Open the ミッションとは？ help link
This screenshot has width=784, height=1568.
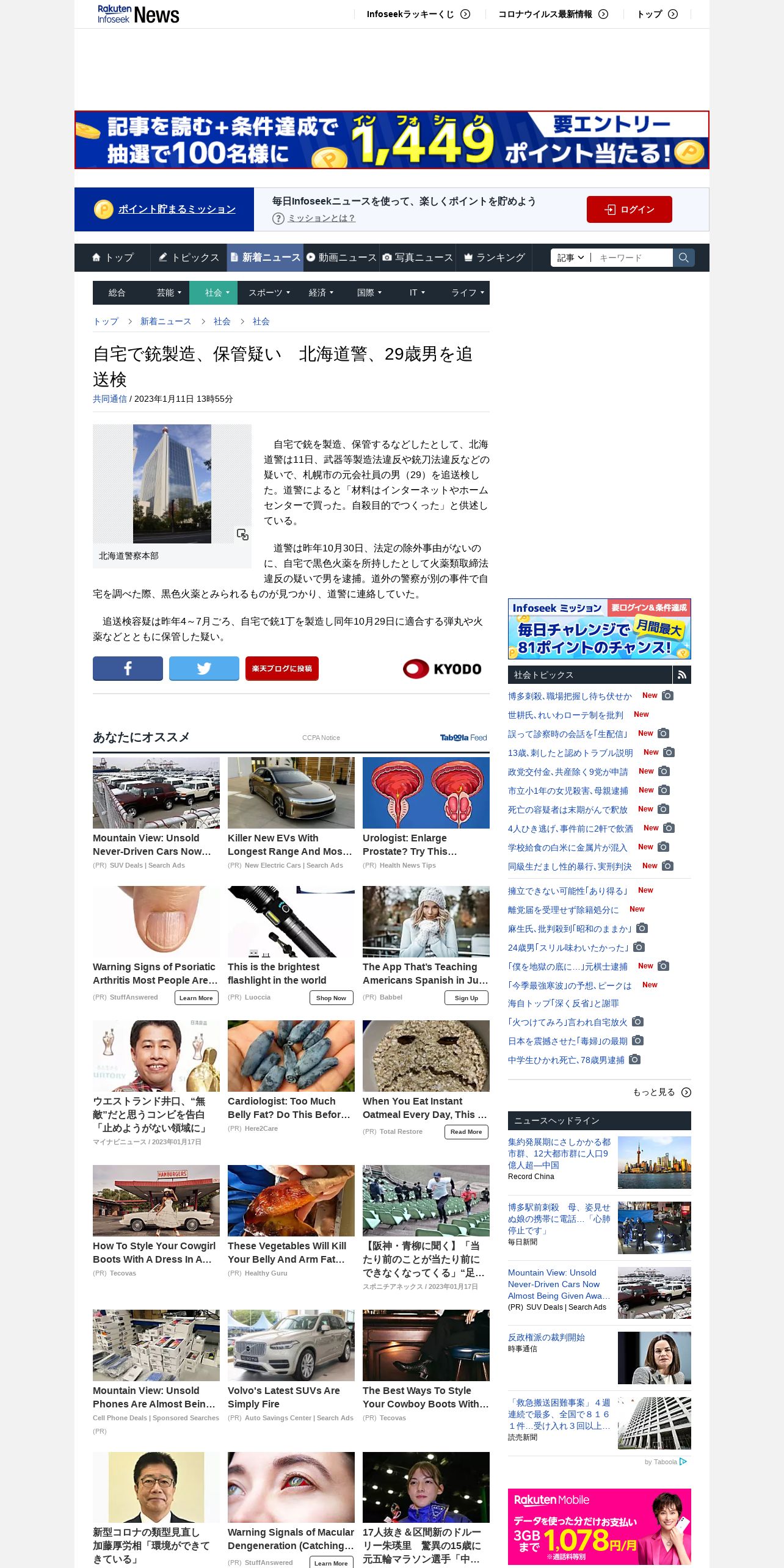pos(321,219)
